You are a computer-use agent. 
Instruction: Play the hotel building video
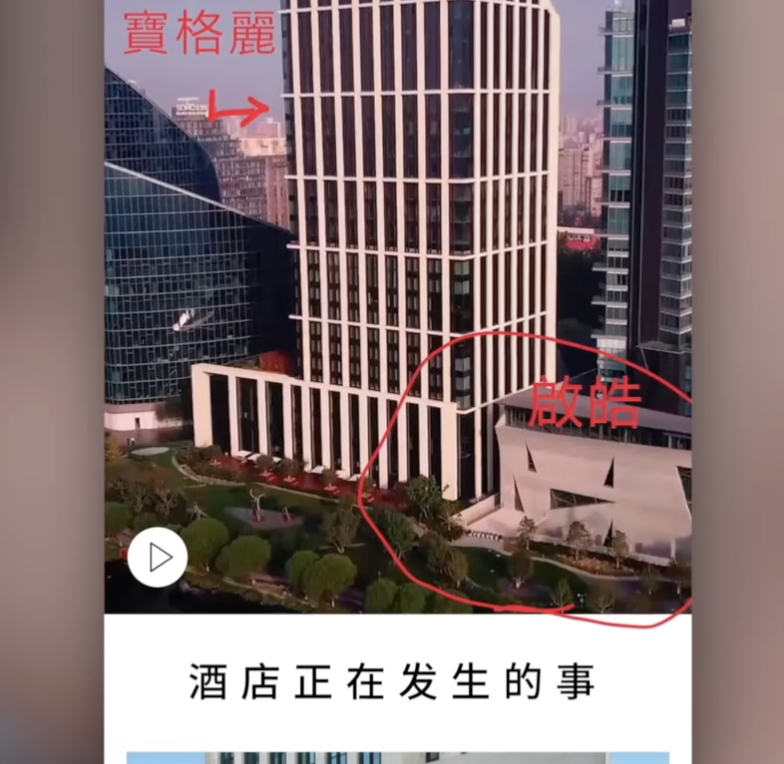click(x=157, y=557)
